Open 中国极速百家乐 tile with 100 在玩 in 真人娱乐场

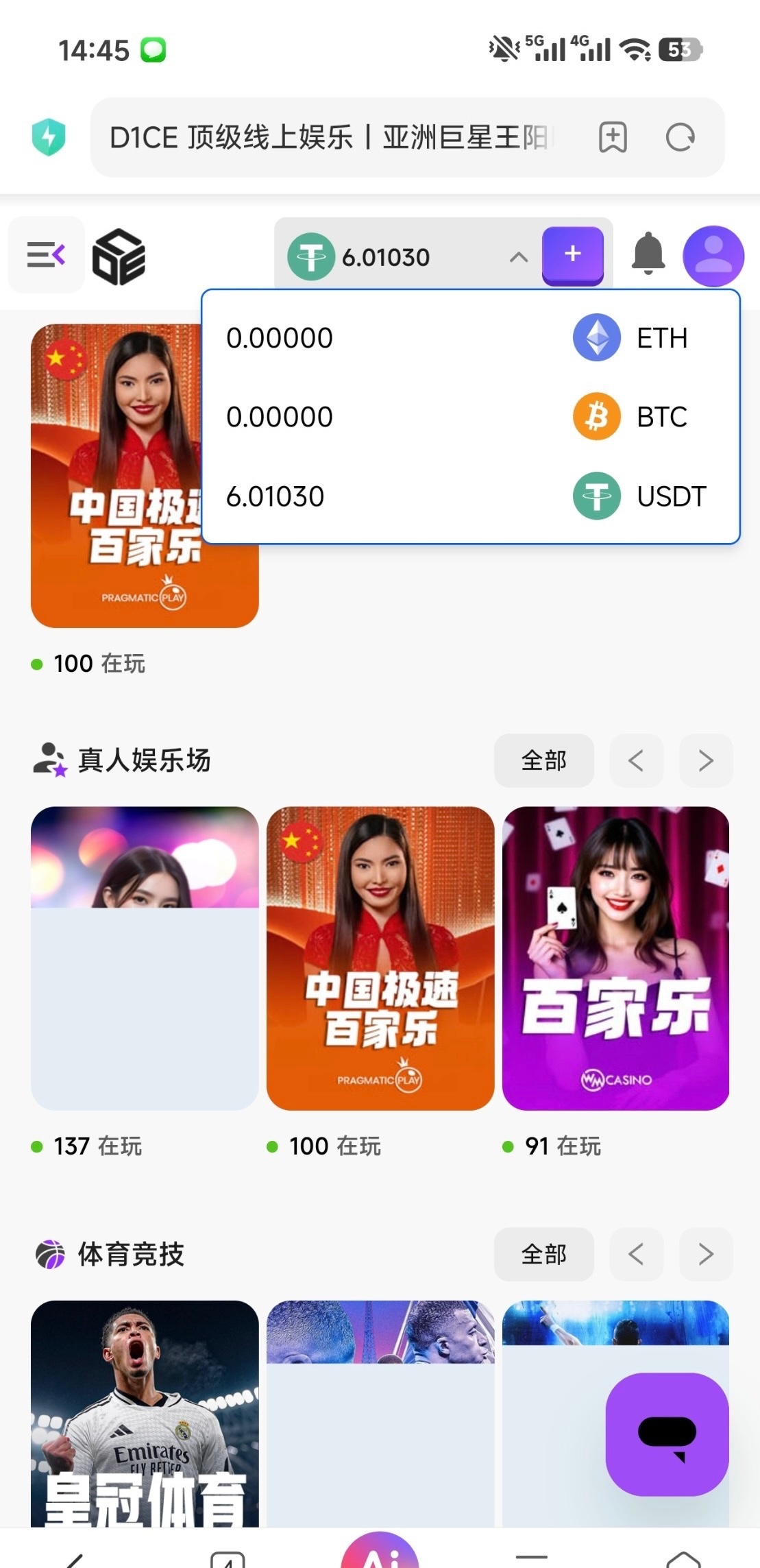380,958
